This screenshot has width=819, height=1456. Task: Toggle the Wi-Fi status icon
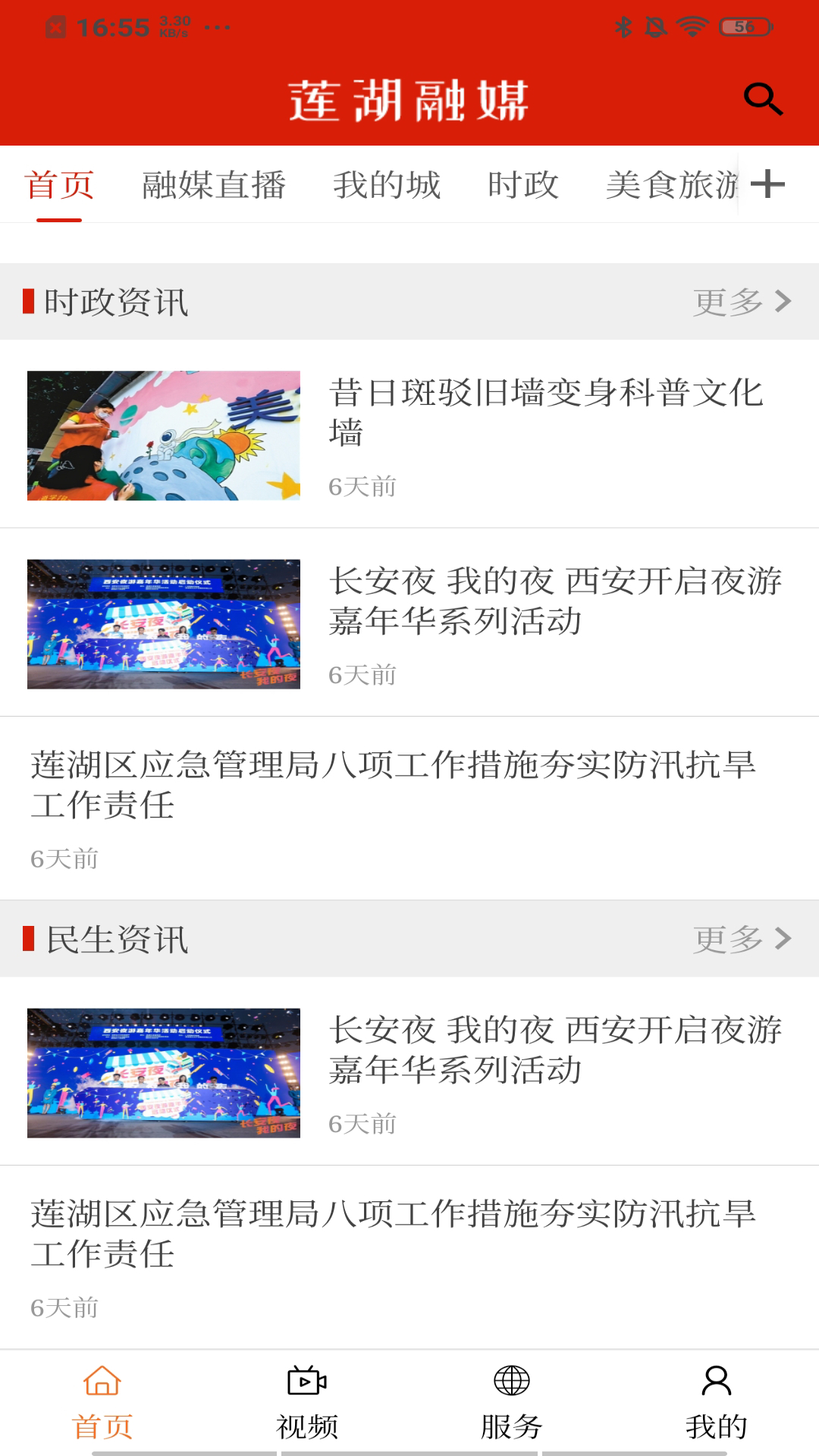[692, 24]
